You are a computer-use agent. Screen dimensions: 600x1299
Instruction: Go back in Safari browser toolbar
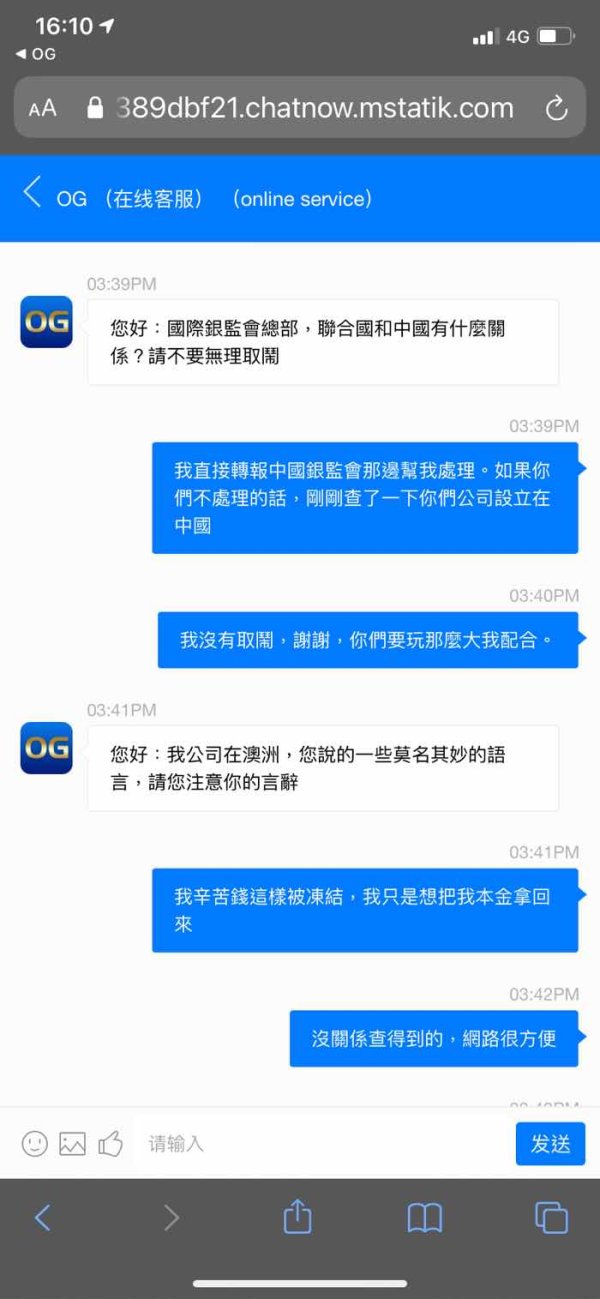click(42, 1217)
